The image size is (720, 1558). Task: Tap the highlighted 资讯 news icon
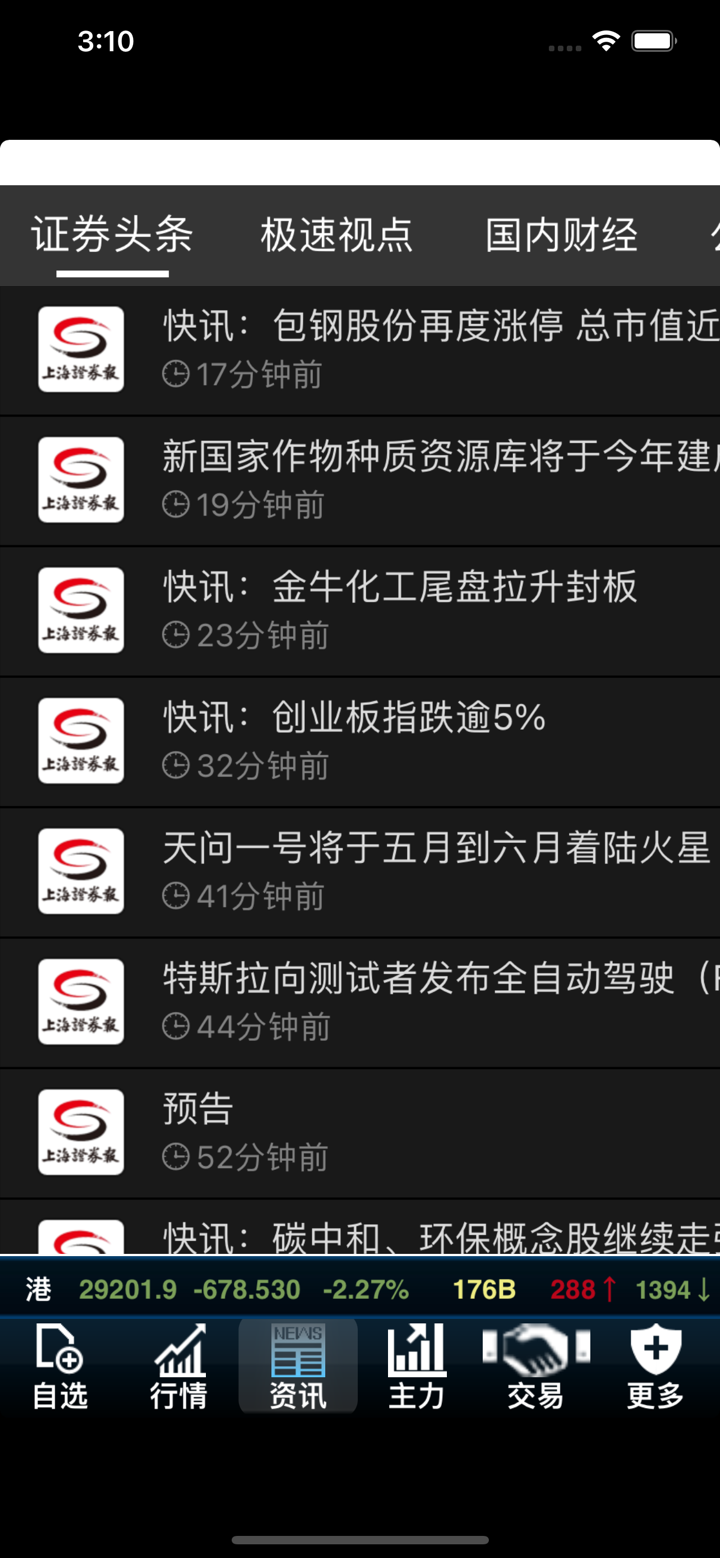(297, 1363)
